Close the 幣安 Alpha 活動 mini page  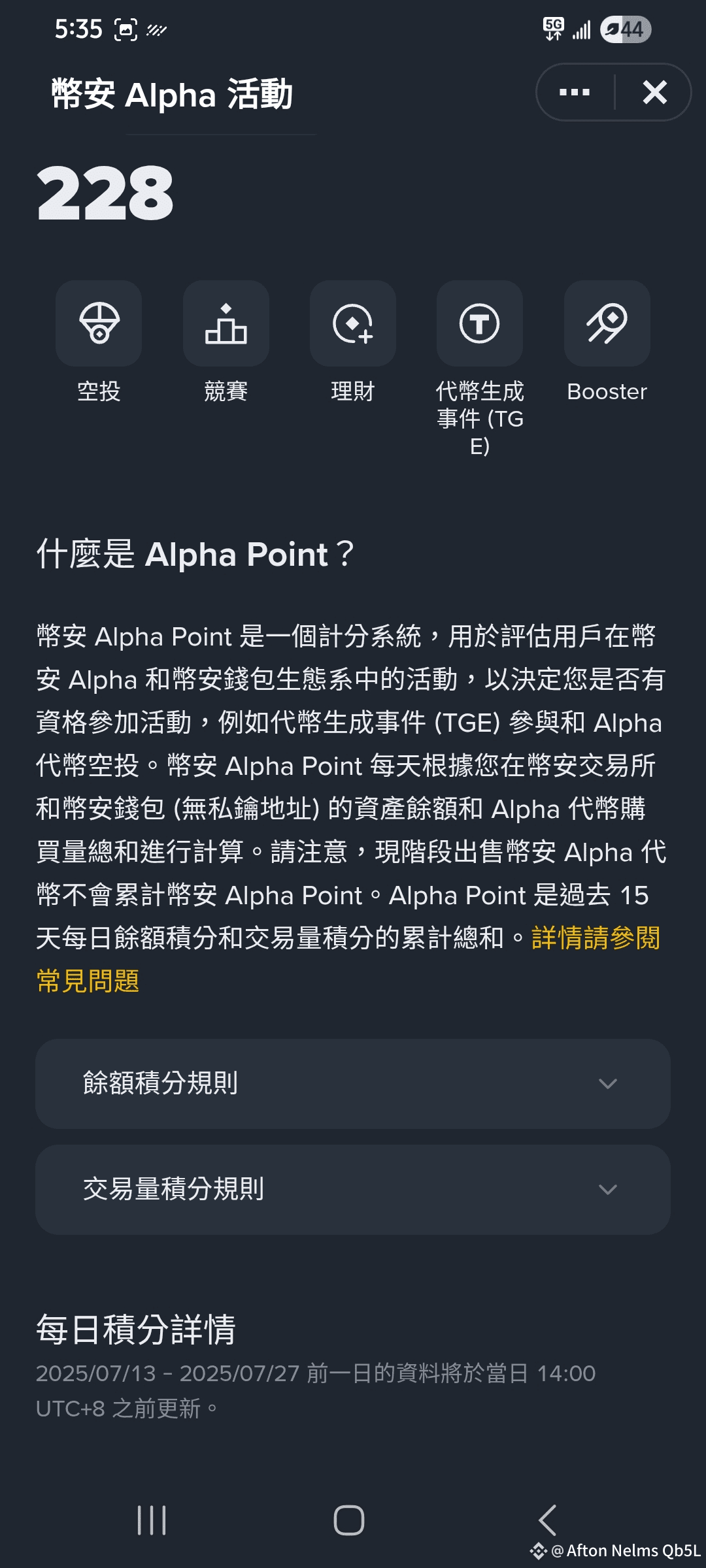click(654, 92)
